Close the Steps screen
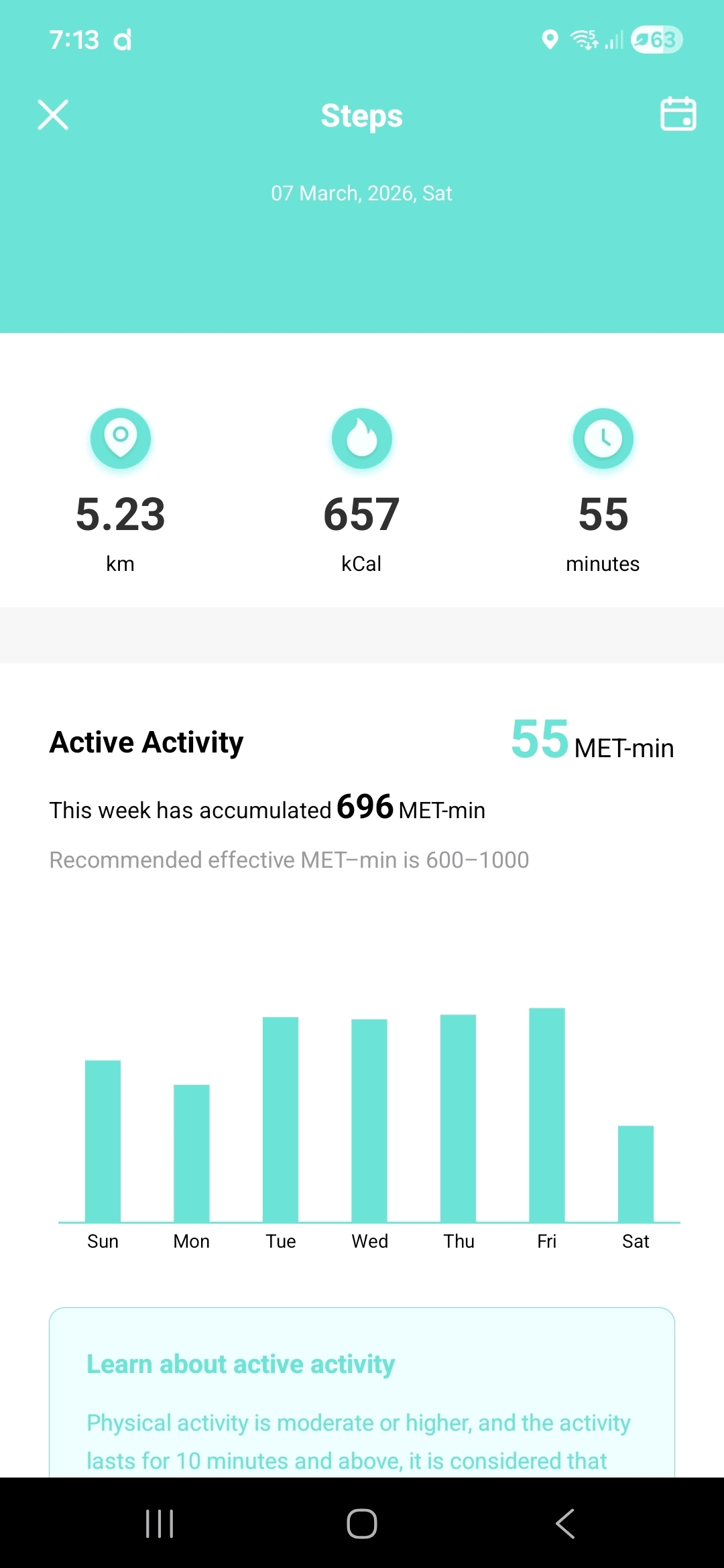 coord(53,115)
